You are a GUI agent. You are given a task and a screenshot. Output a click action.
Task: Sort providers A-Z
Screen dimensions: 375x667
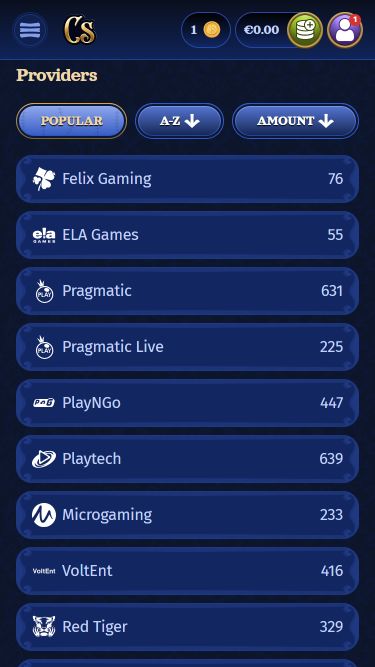point(179,121)
